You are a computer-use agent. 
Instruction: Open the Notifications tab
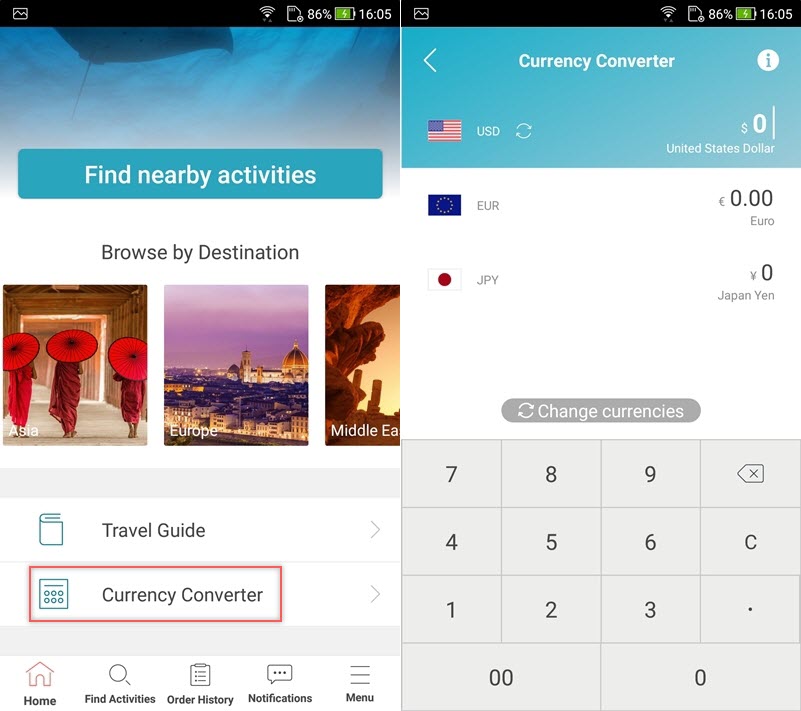280,684
